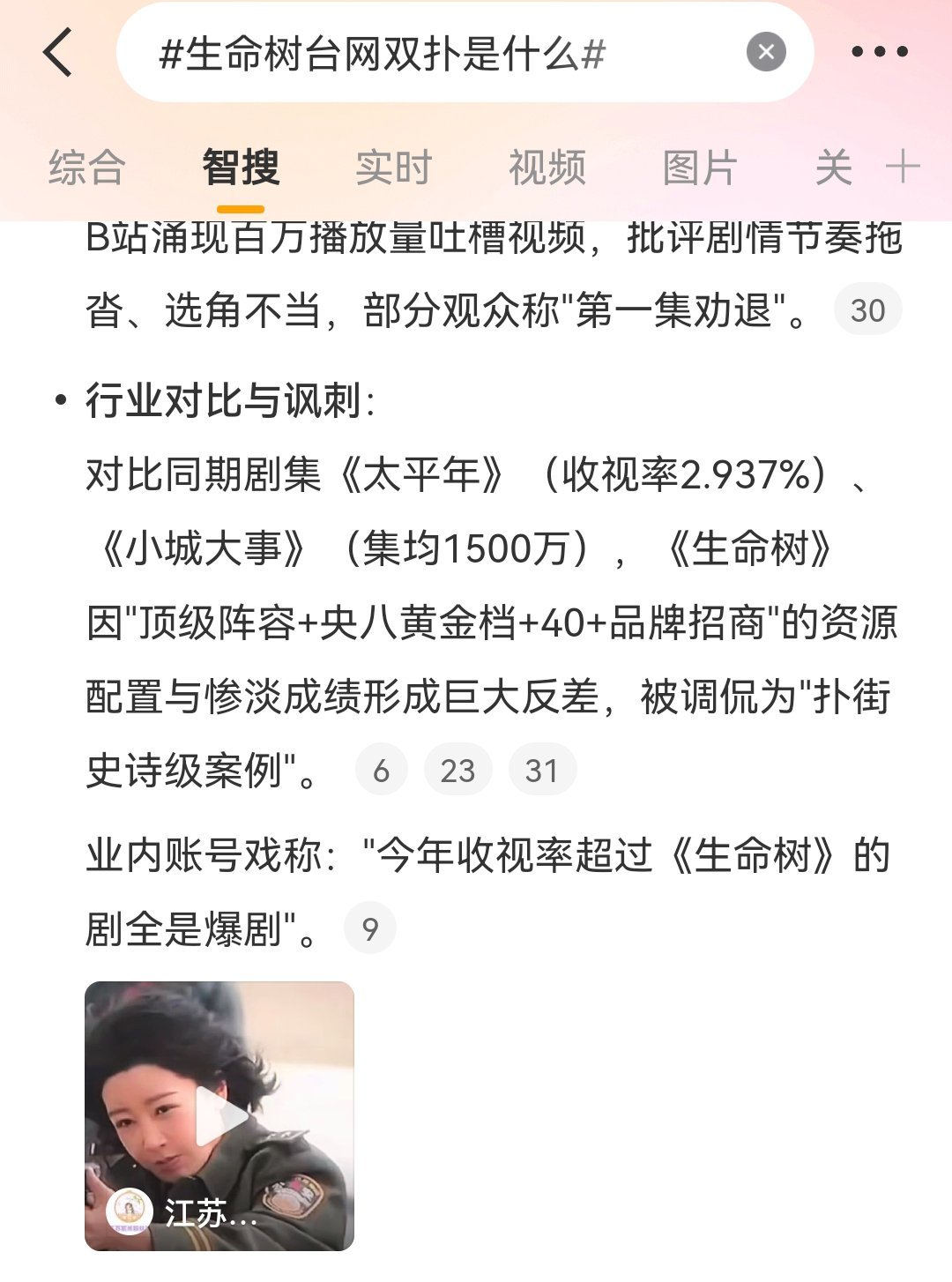Screen dimensions: 952x1282
Task: Open the 视频 search results tab
Action: point(546,168)
